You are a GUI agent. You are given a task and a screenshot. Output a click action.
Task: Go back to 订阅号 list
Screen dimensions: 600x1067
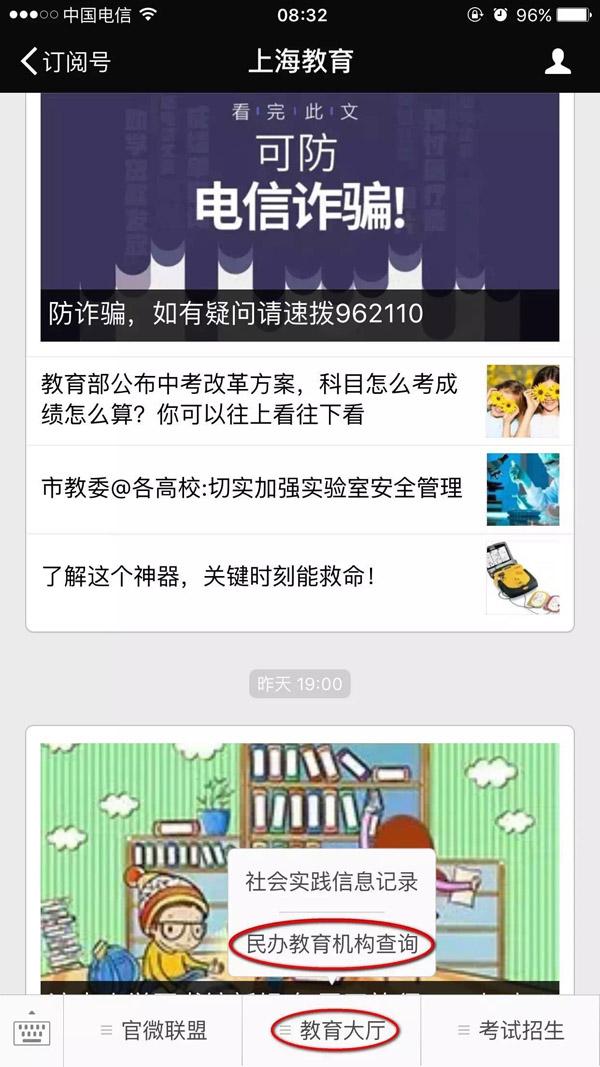click(x=65, y=61)
